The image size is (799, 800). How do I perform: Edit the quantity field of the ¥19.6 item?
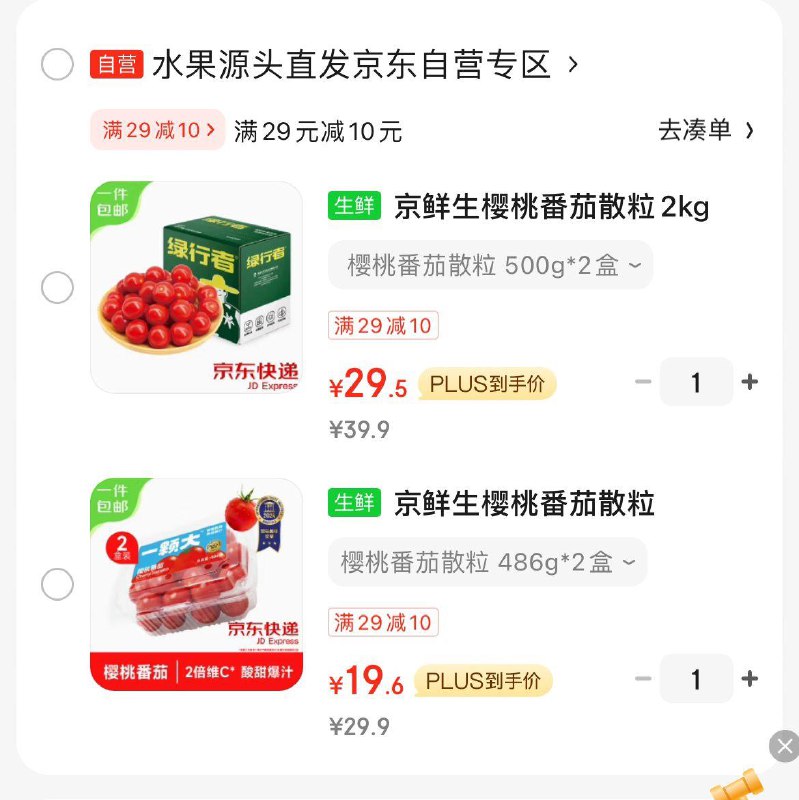point(696,680)
